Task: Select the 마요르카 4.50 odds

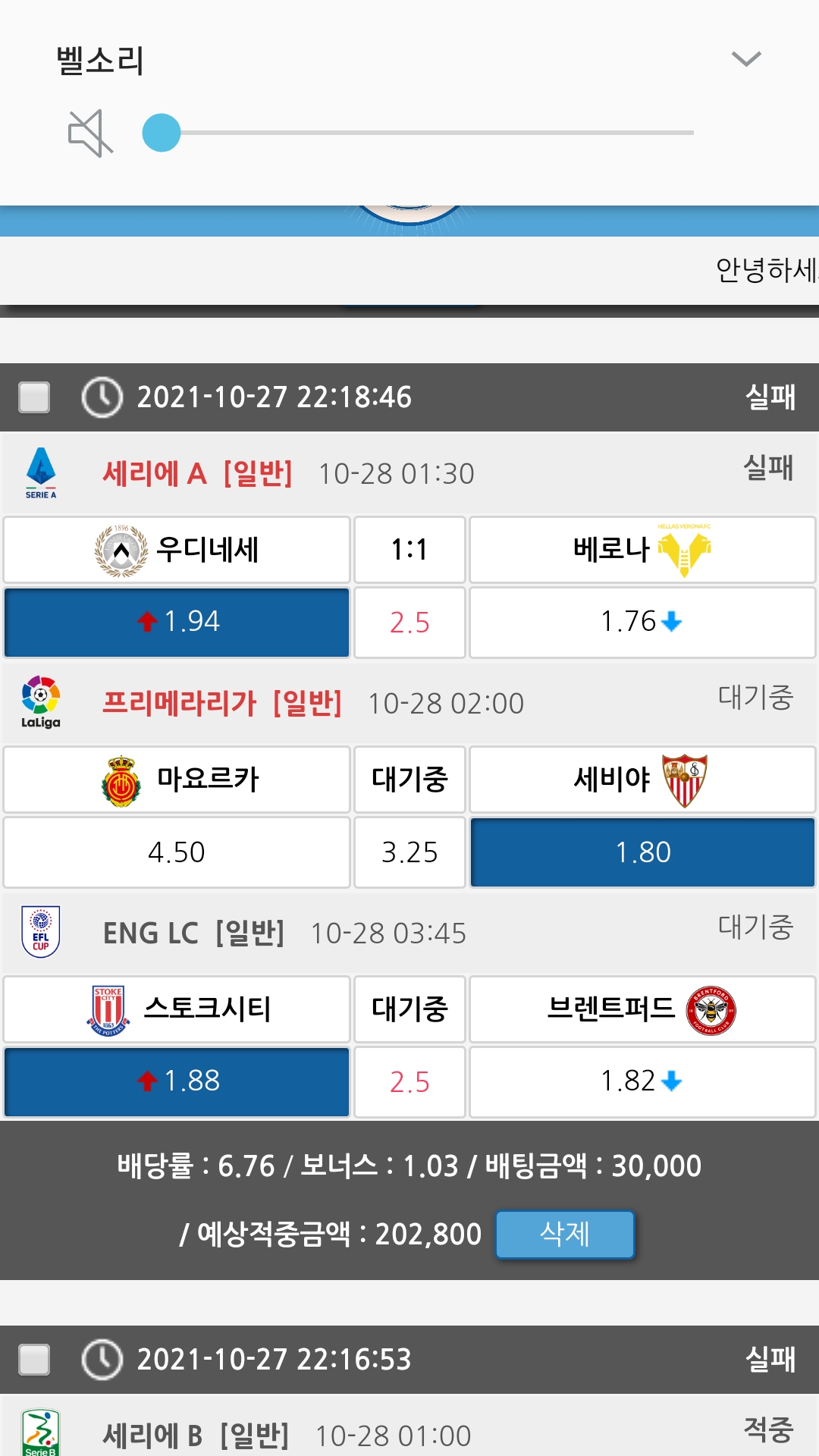Action: coord(177,852)
